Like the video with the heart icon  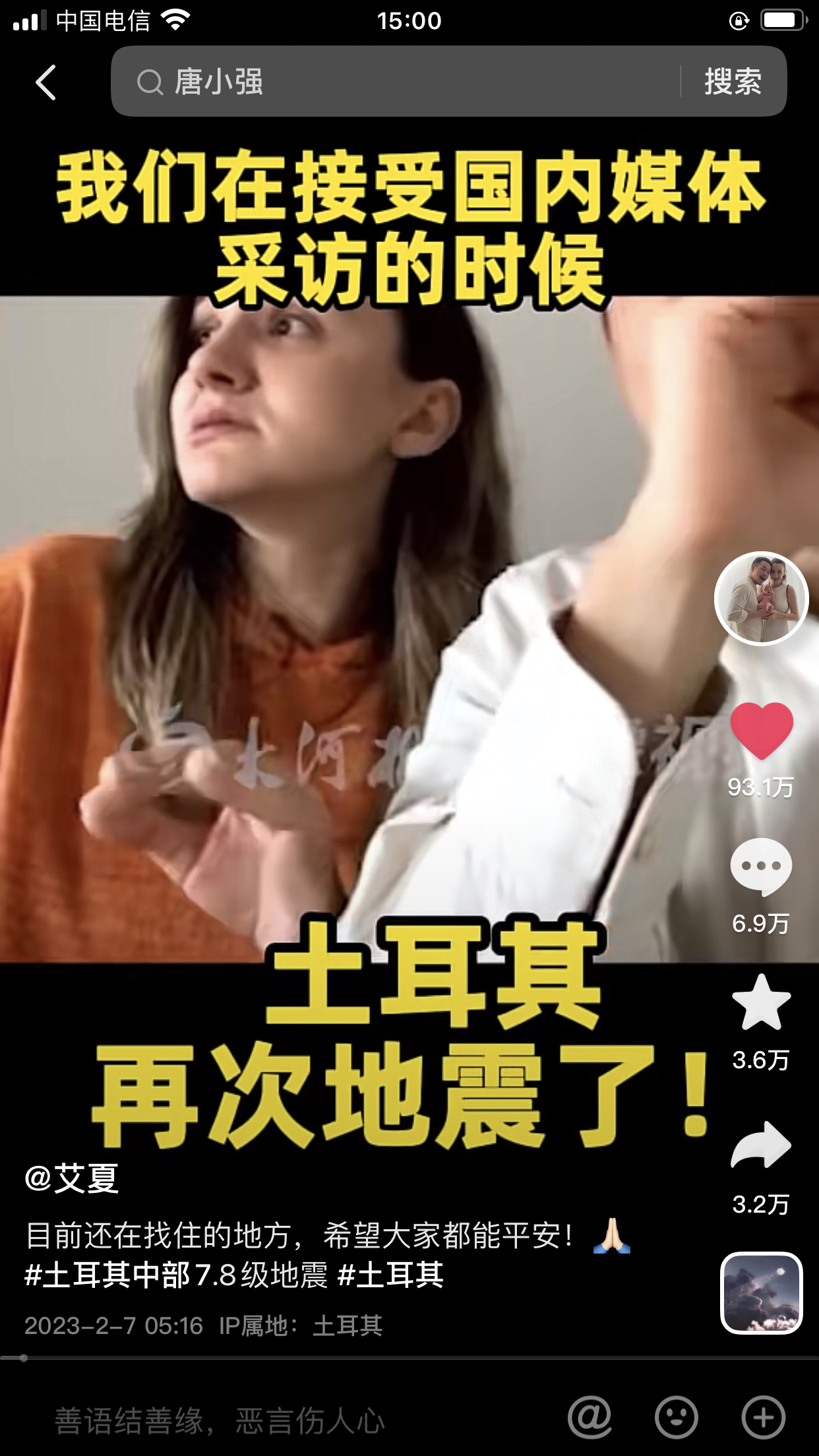coord(761,730)
